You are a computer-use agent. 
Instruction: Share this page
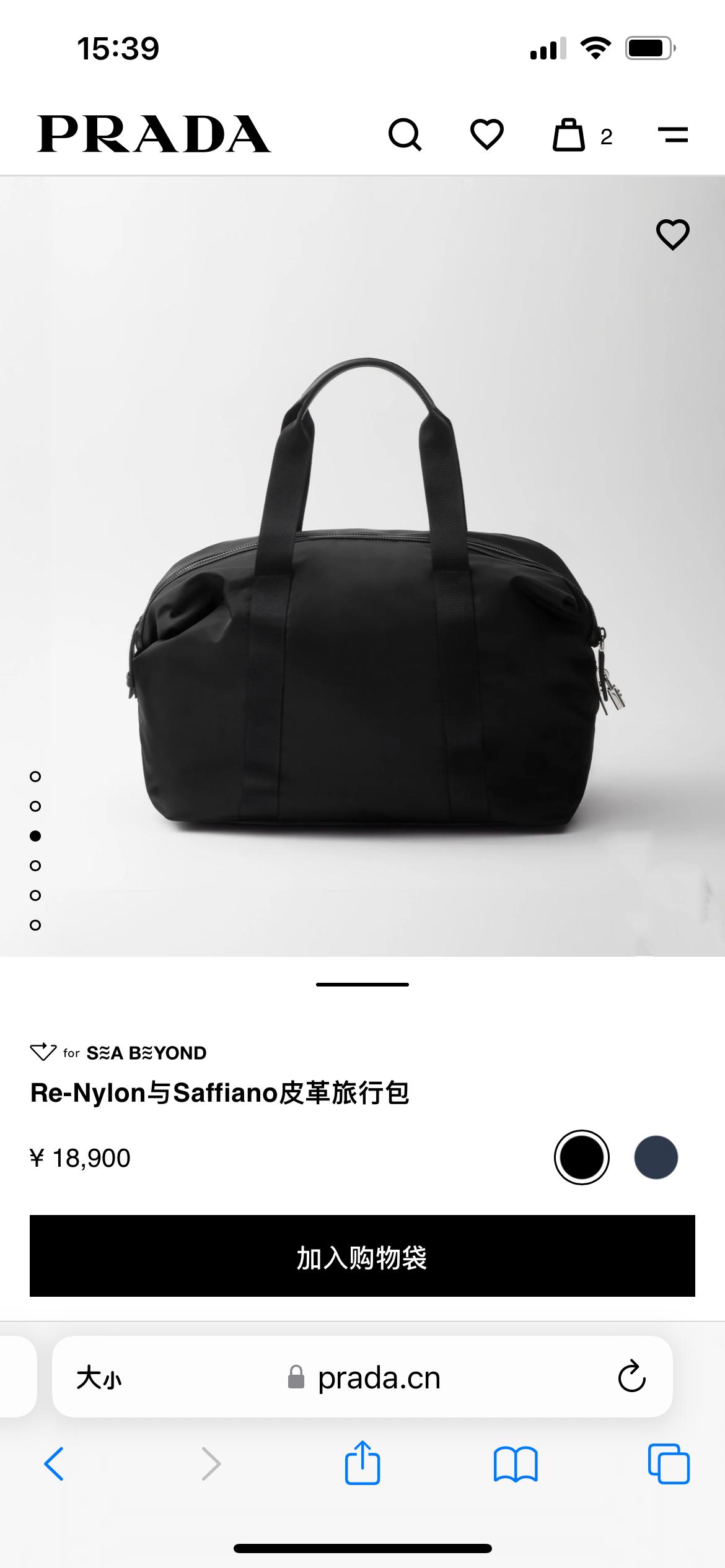pos(362,1464)
